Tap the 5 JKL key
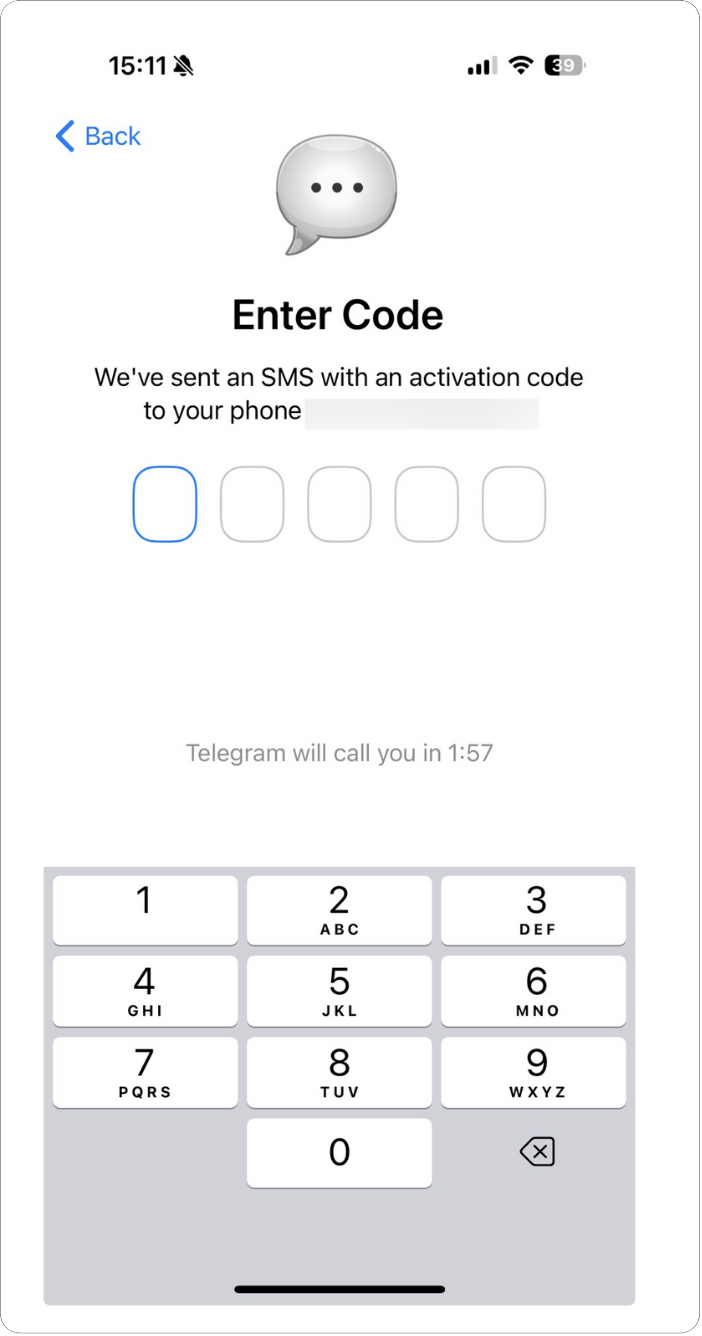Image resolution: width=702 pixels, height=1336 pixels. [339, 991]
